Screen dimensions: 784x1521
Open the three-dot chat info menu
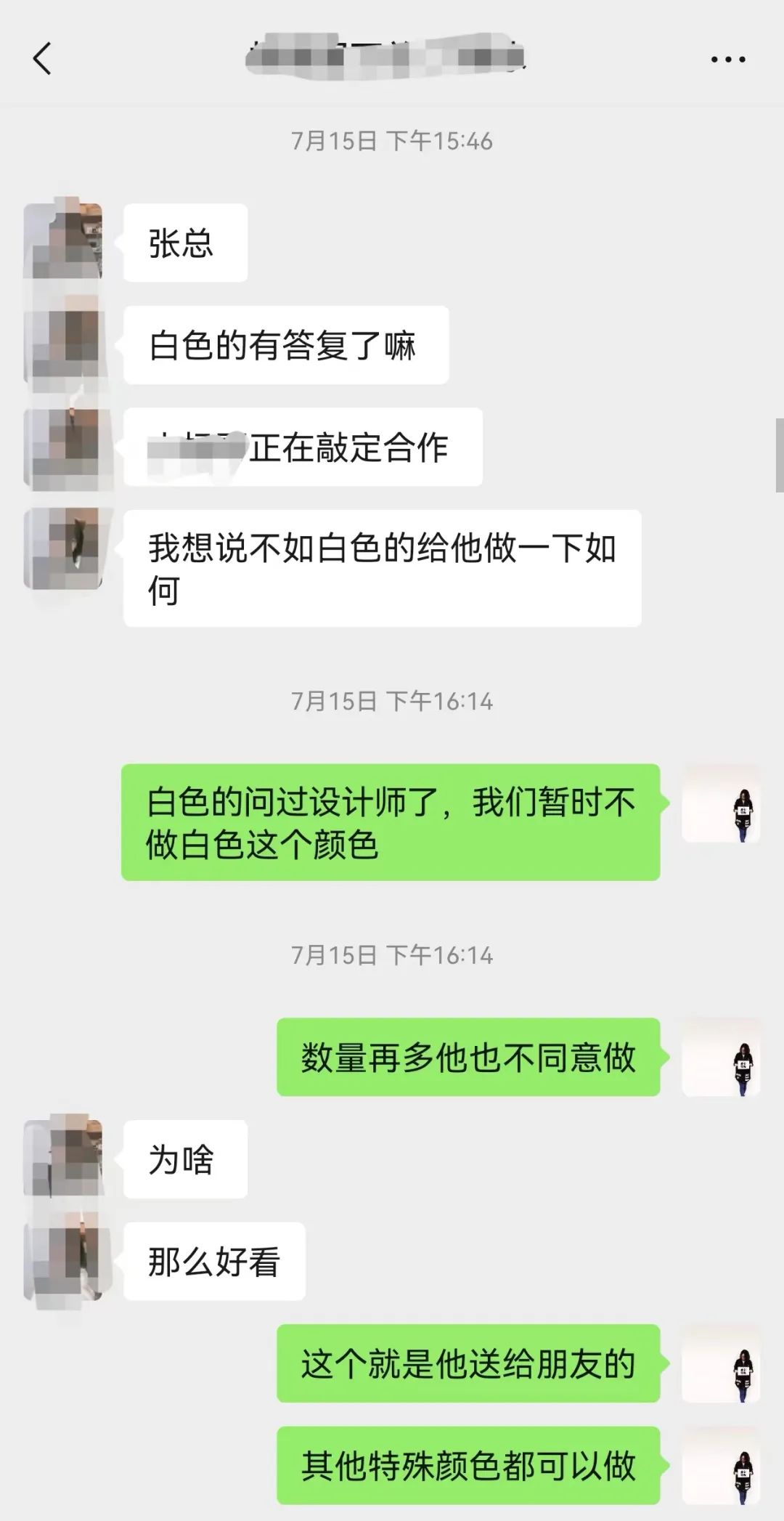(x=728, y=60)
